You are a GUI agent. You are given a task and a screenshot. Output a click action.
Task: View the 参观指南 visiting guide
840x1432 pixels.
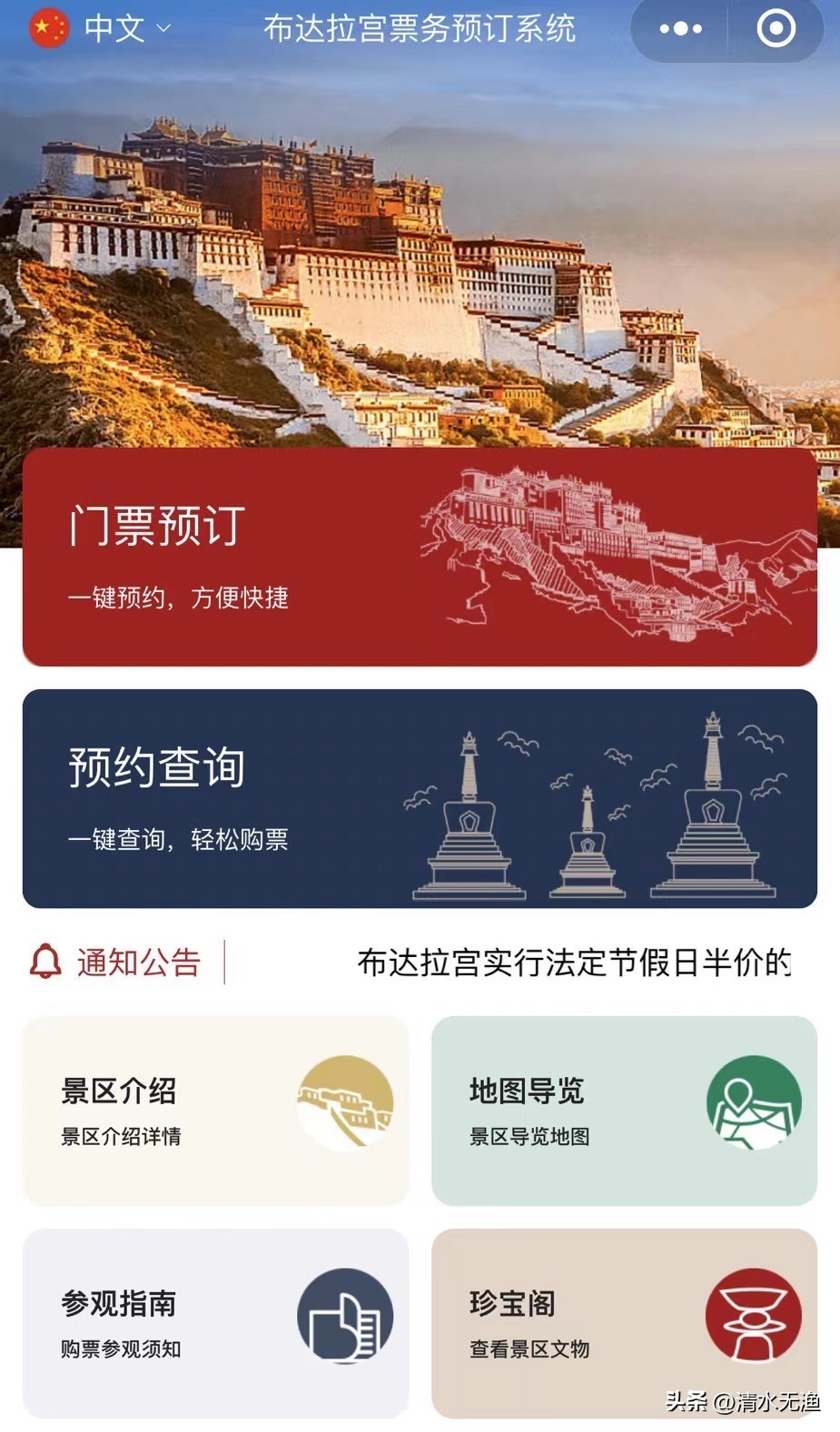click(x=215, y=1323)
